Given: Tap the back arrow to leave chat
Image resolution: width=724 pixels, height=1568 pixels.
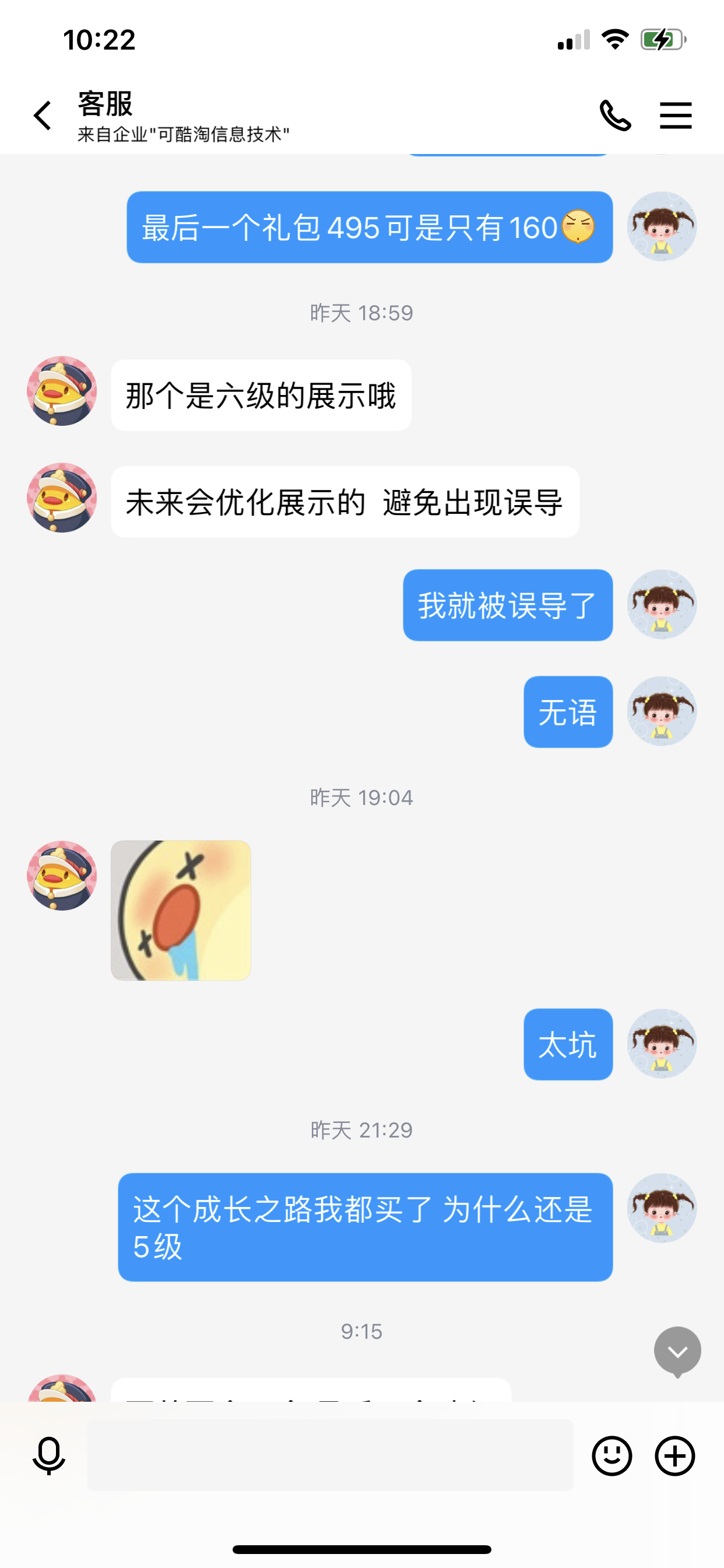Looking at the screenshot, I should (41, 114).
